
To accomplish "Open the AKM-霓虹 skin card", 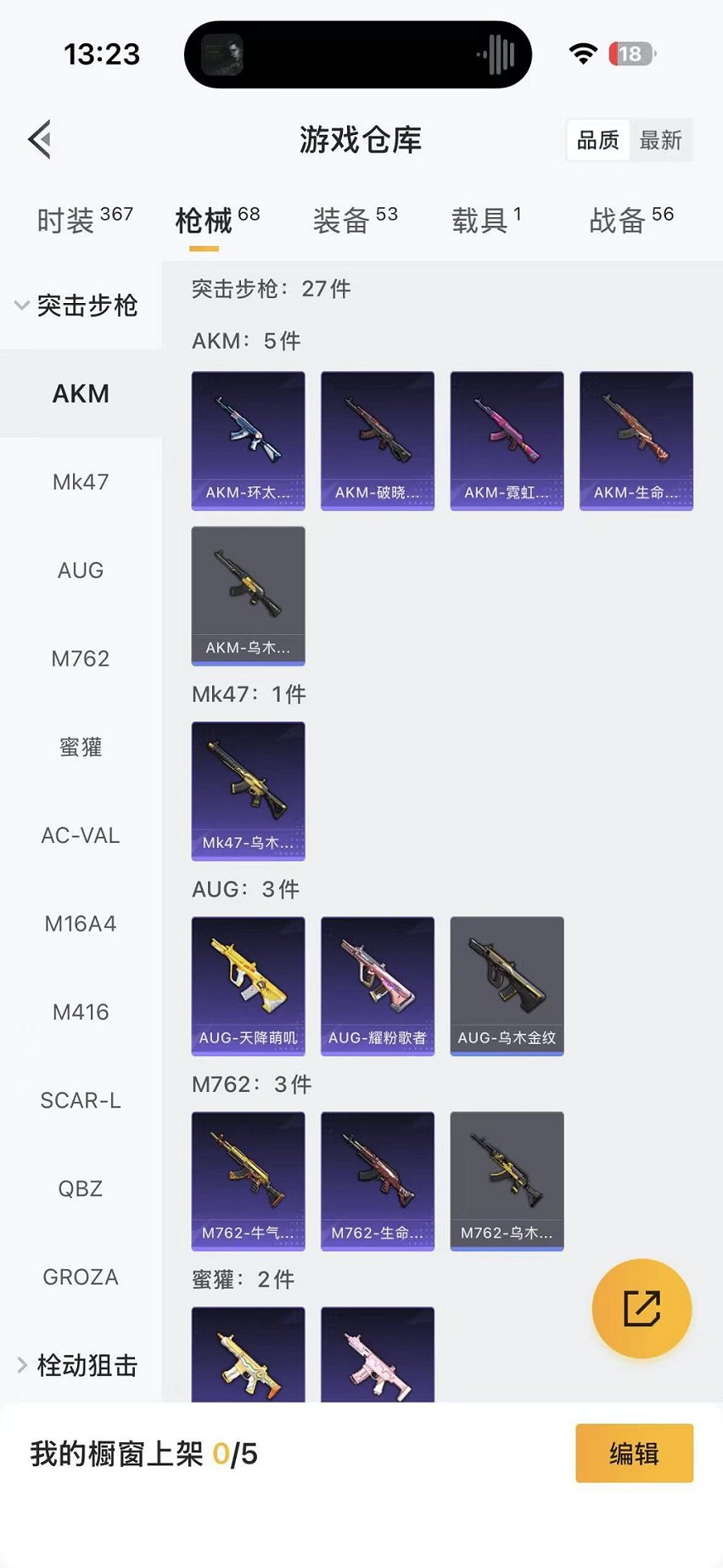I will point(507,441).
